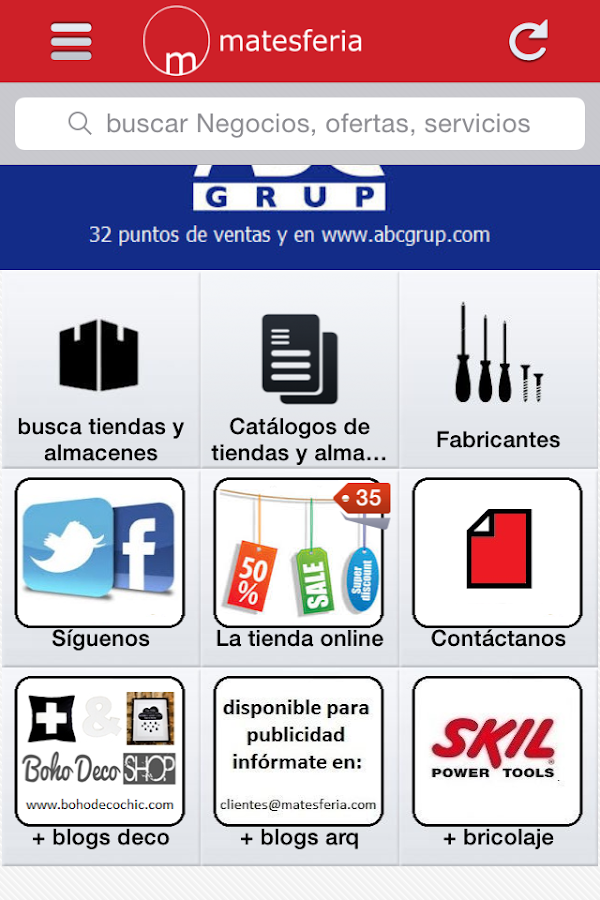Open busca tiendas y almacenes

coord(100,370)
